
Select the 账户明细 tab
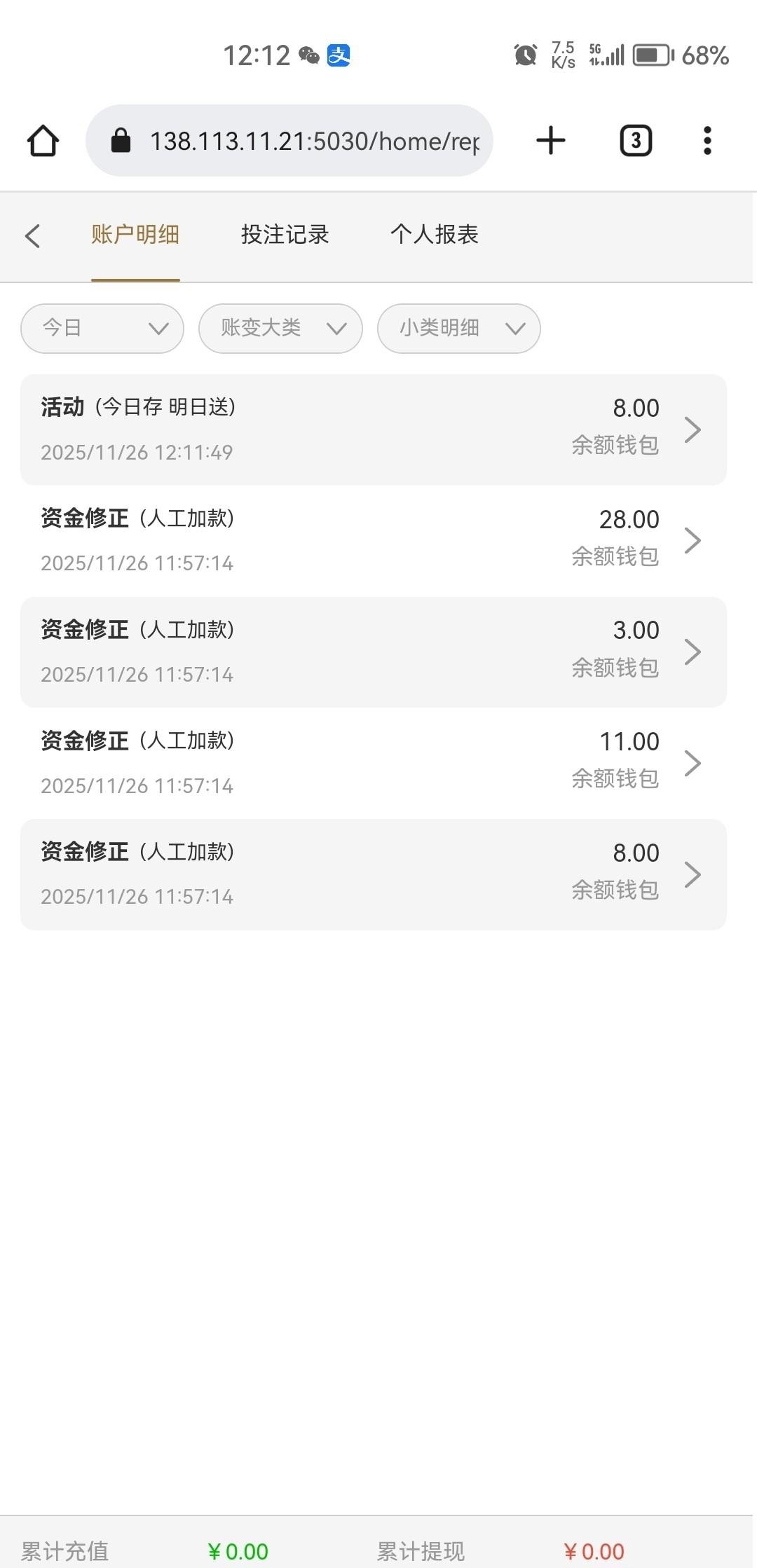[135, 235]
